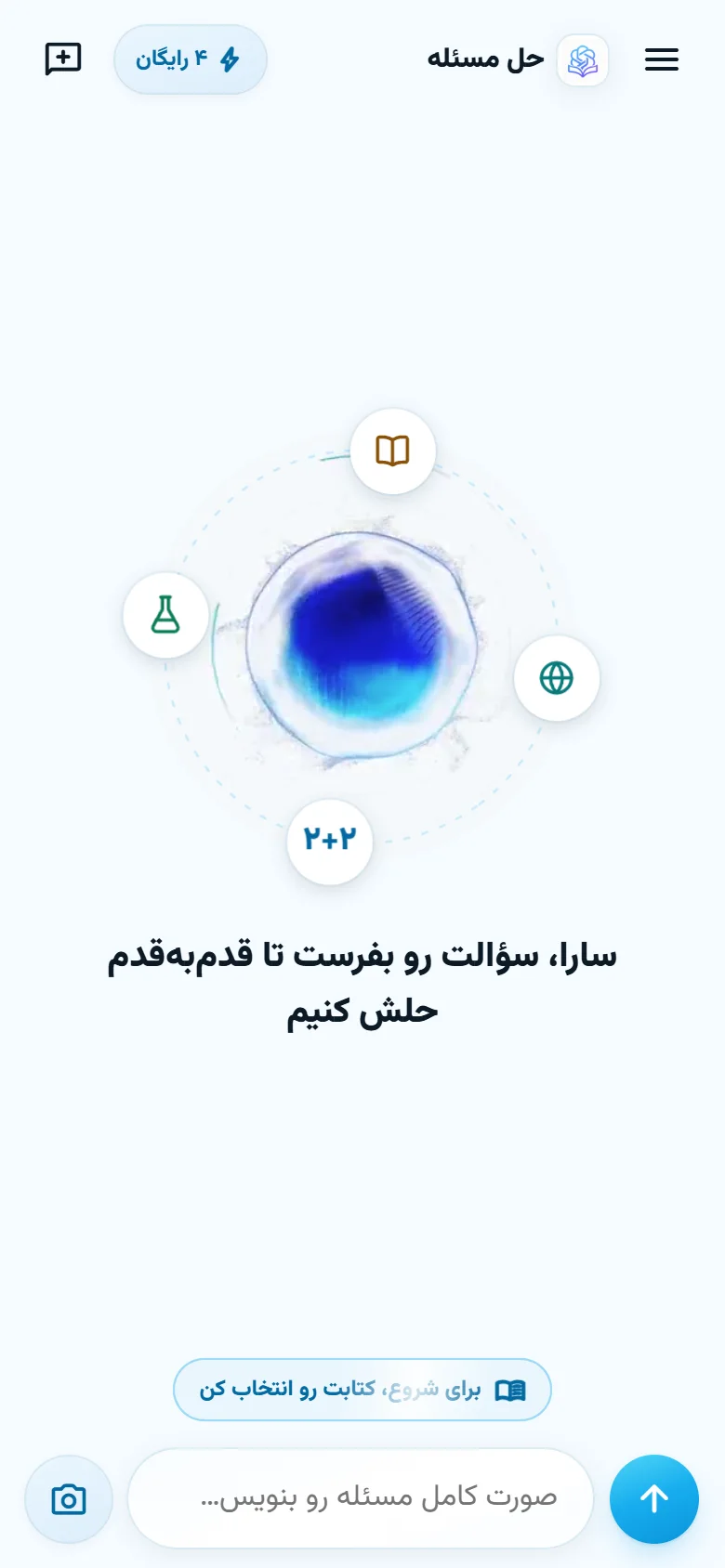
Task: Start a new chat
Action: [63, 59]
